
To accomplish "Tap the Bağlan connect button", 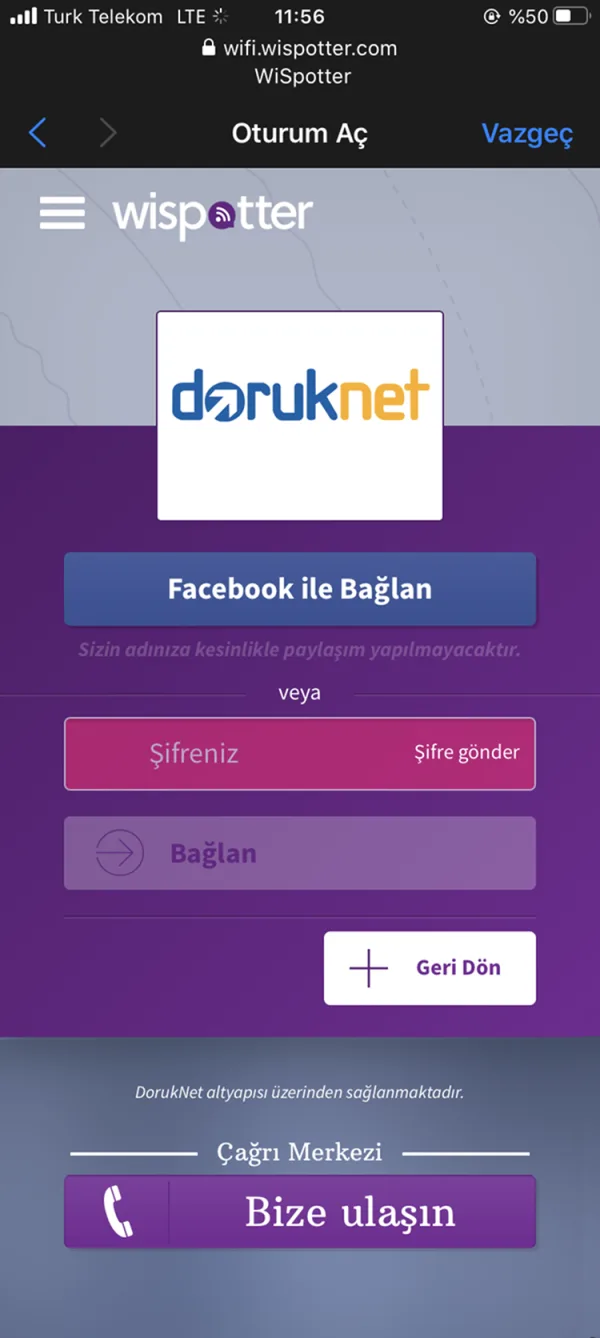I will click(x=300, y=853).
